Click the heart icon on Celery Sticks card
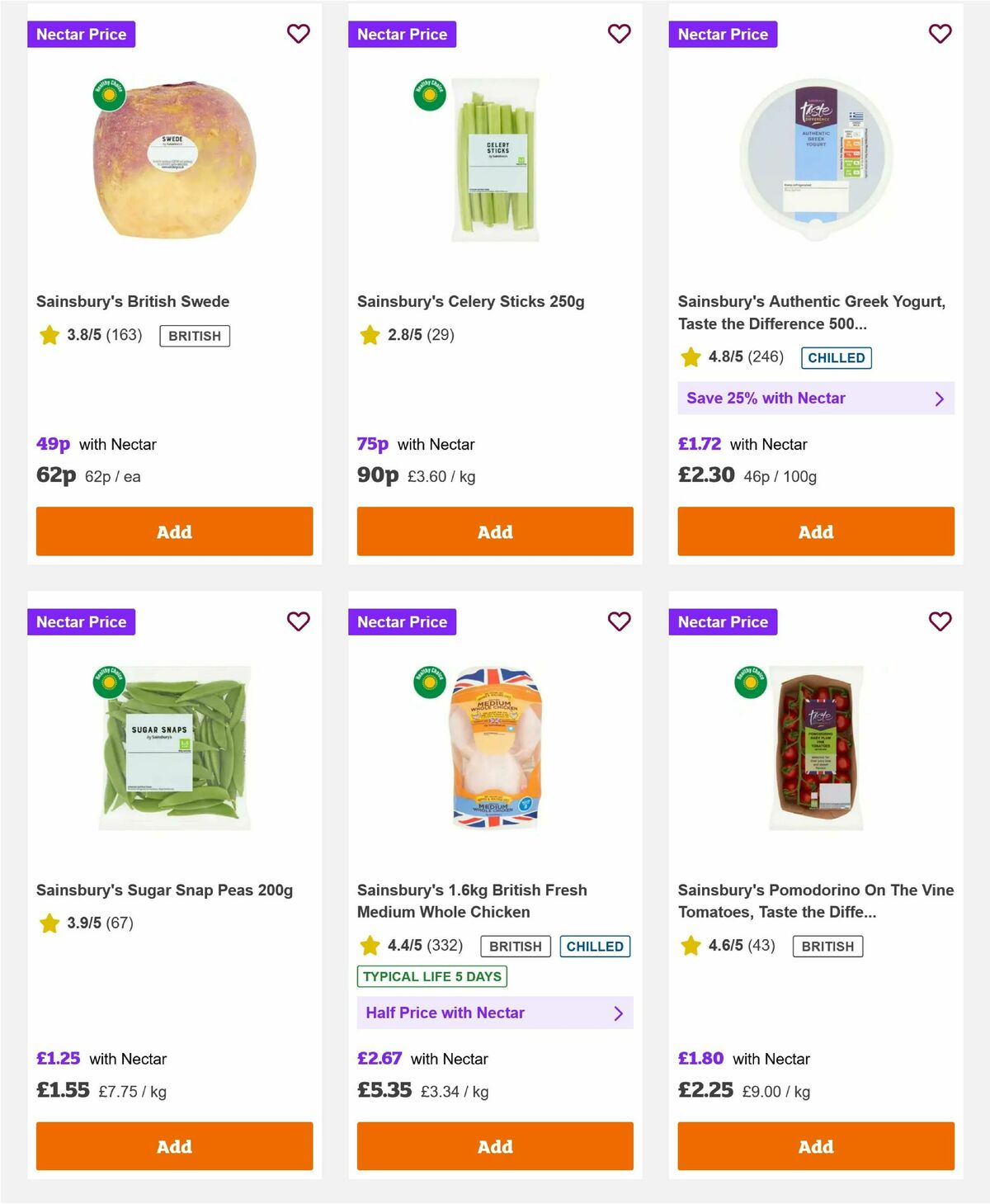990x1204 pixels. (x=619, y=34)
